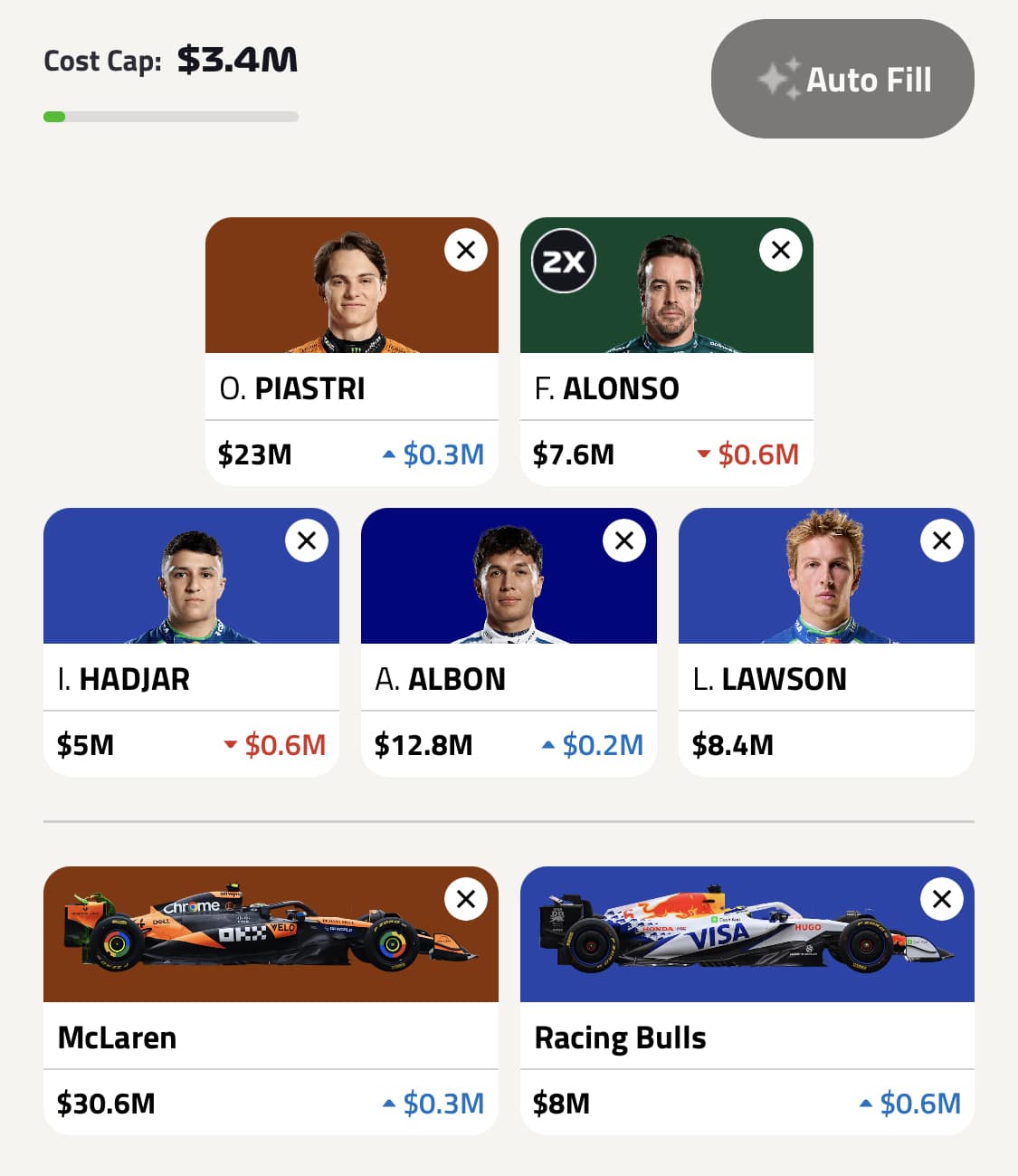Remove Racing Bulls constructor from the team
The width and height of the screenshot is (1018, 1176).
[x=942, y=899]
